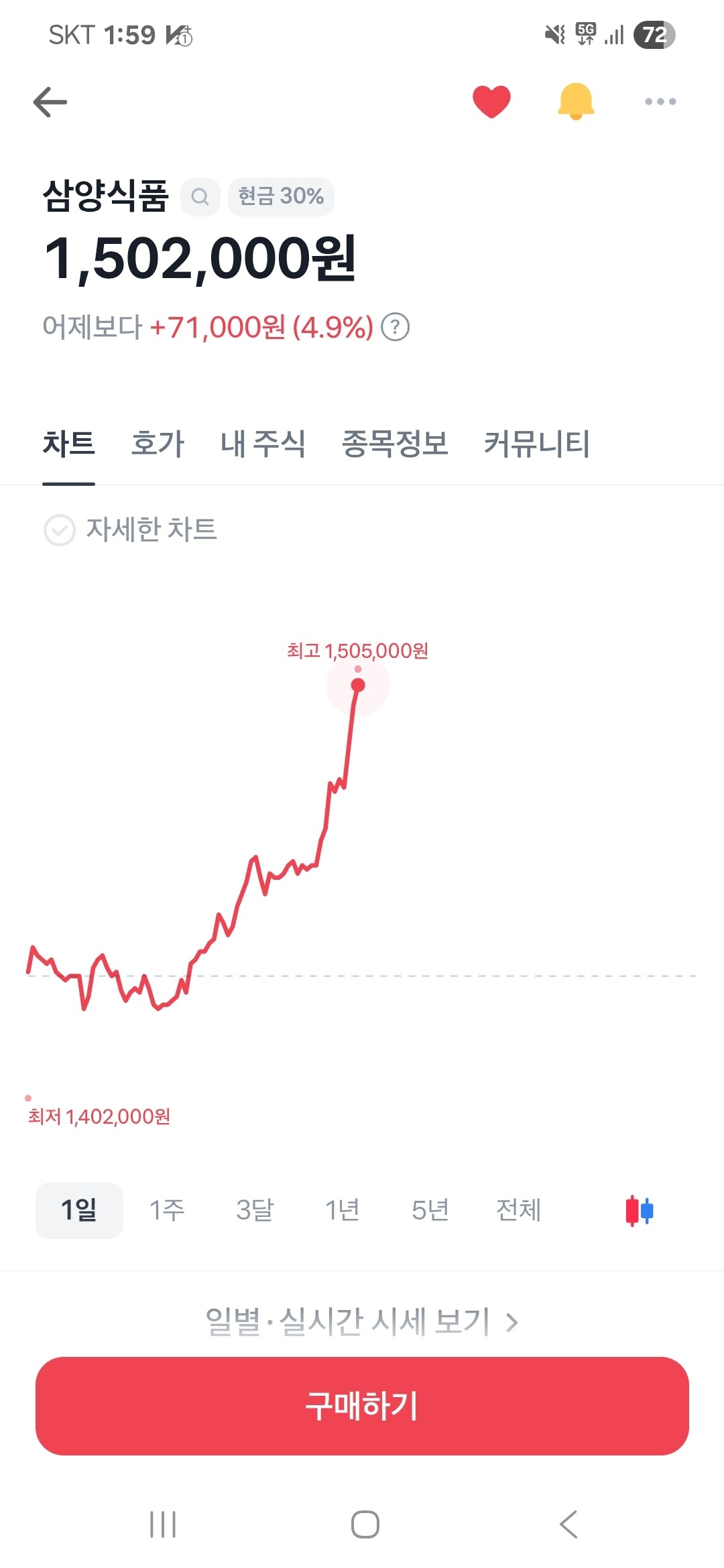
Task: Open price alert bell
Action: tap(576, 102)
